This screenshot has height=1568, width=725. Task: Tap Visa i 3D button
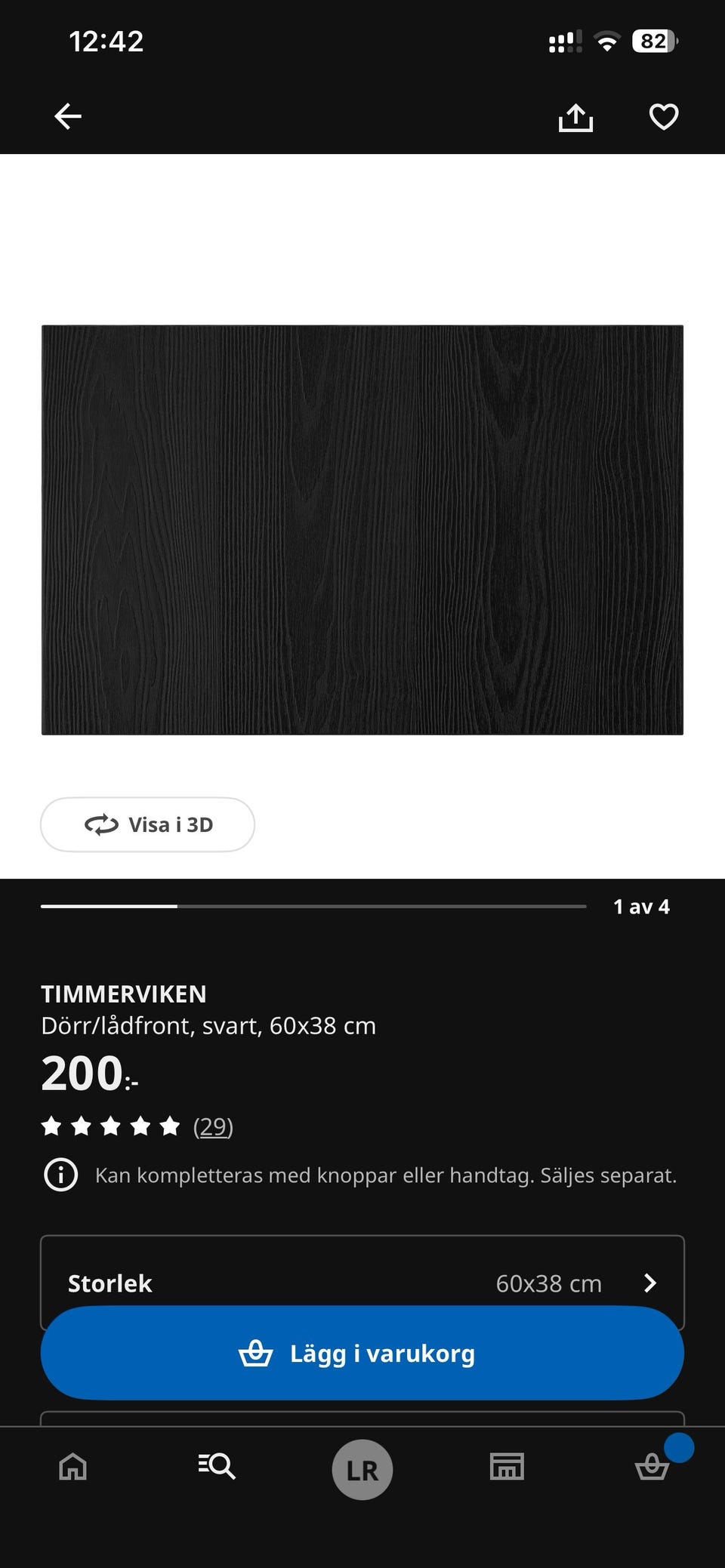coord(148,824)
